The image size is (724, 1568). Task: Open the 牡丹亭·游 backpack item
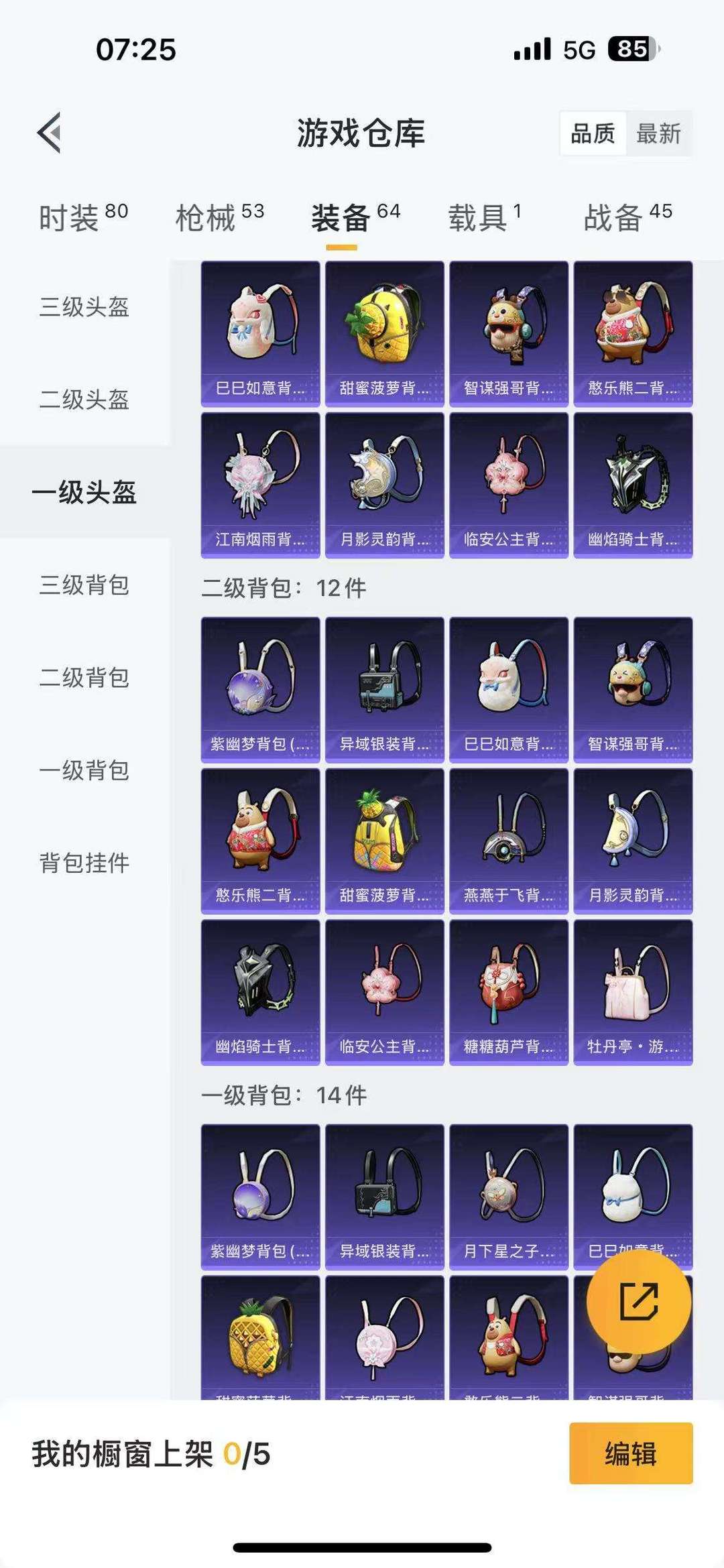click(x=633, y=993)
